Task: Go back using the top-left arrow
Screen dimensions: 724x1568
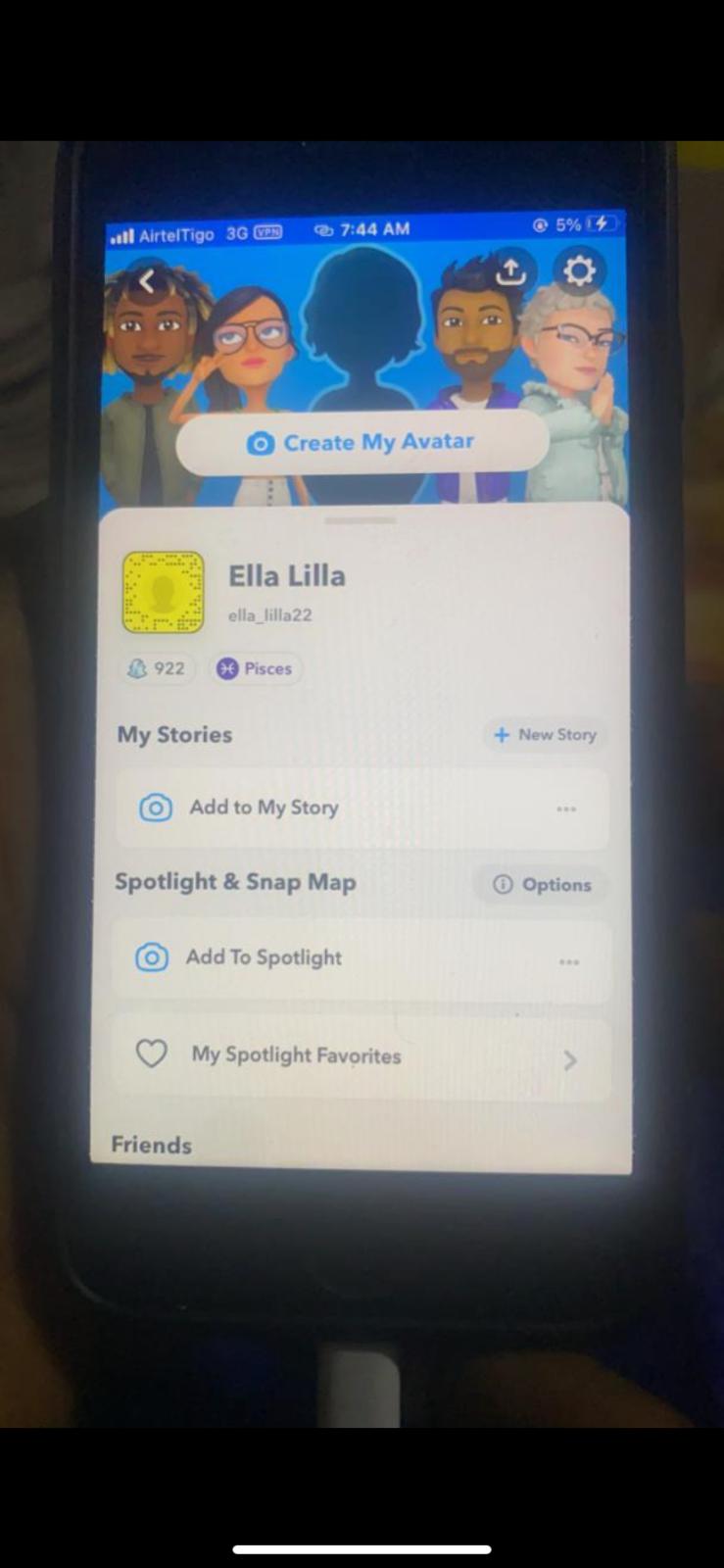Action: (147, 281)
